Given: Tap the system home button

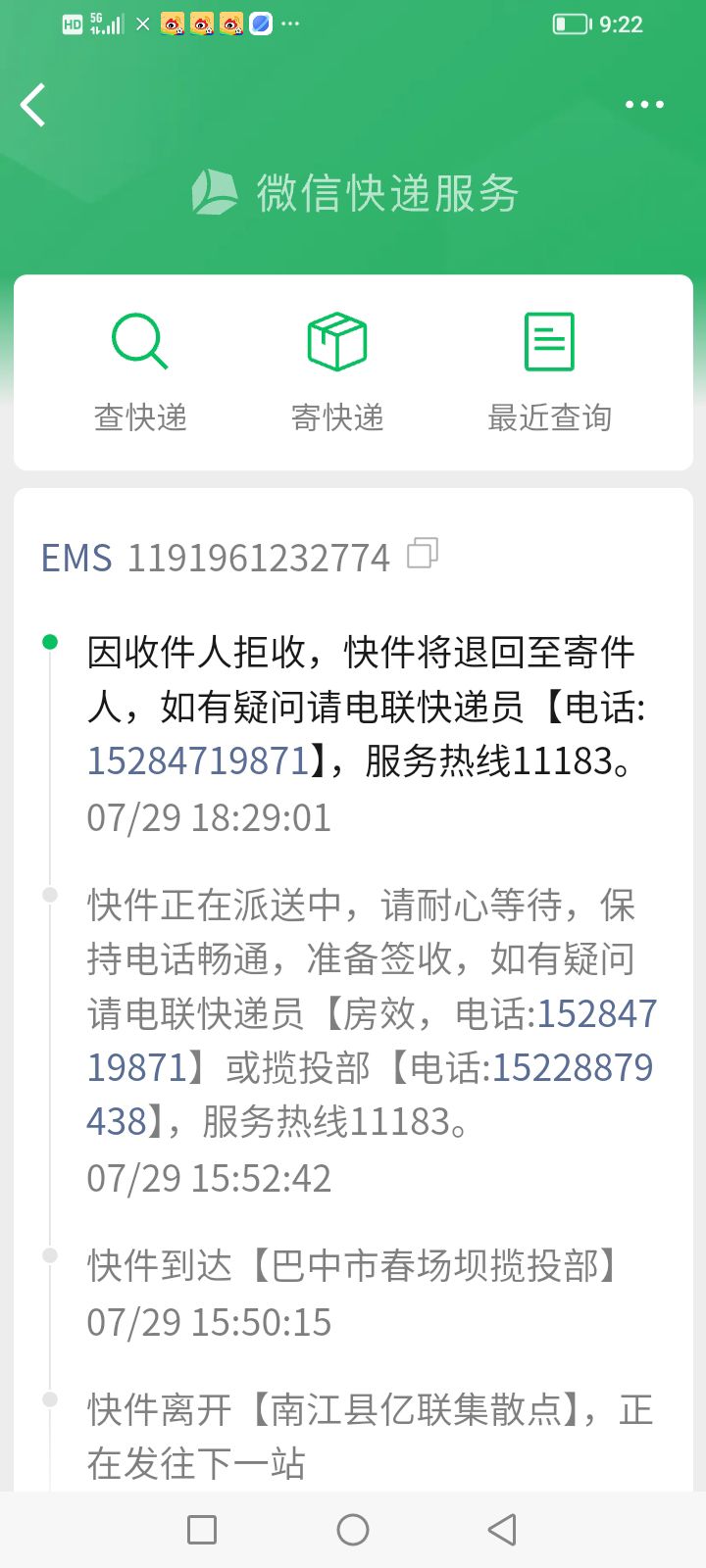Looking at the screenshot, I should click(x=353, y=1530).
